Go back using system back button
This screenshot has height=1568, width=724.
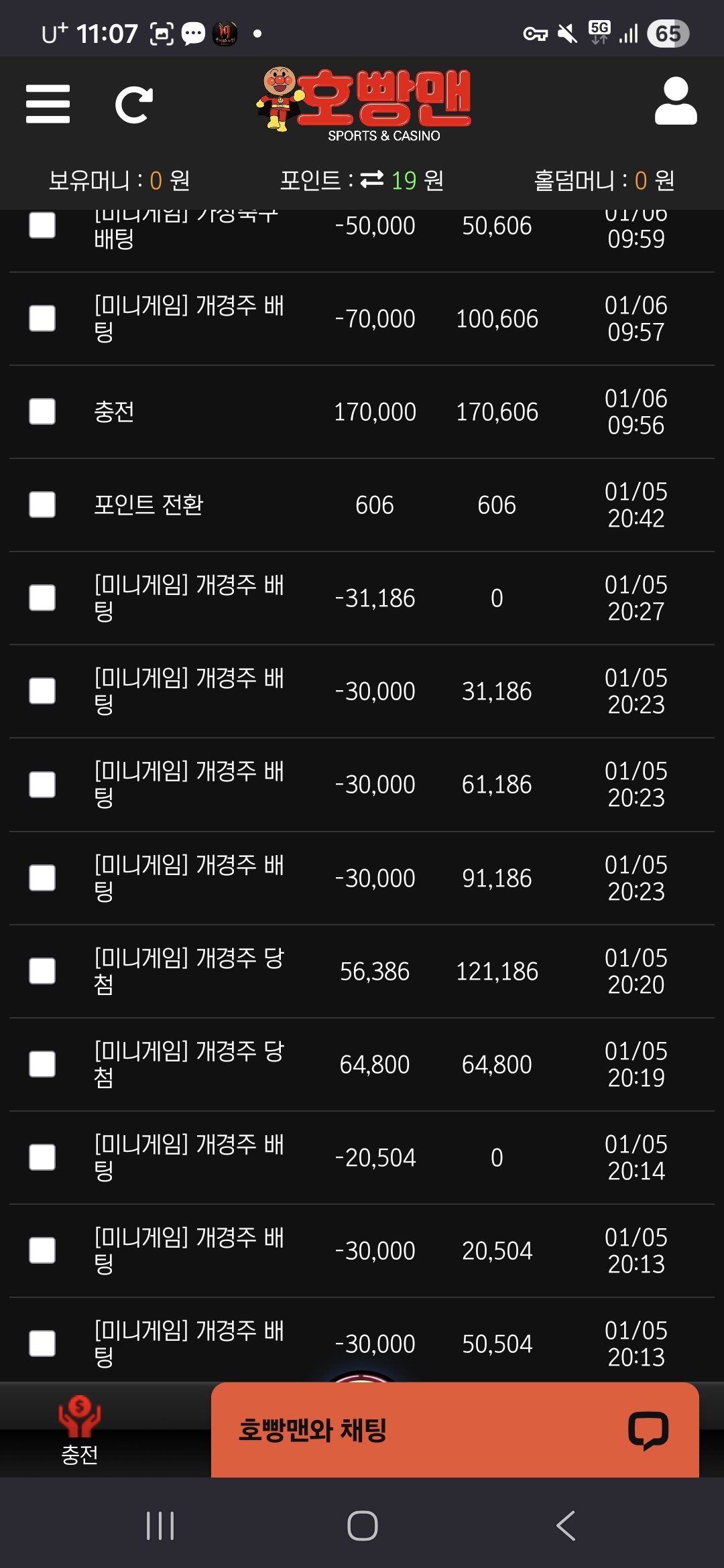click(x=565, y=1526)
